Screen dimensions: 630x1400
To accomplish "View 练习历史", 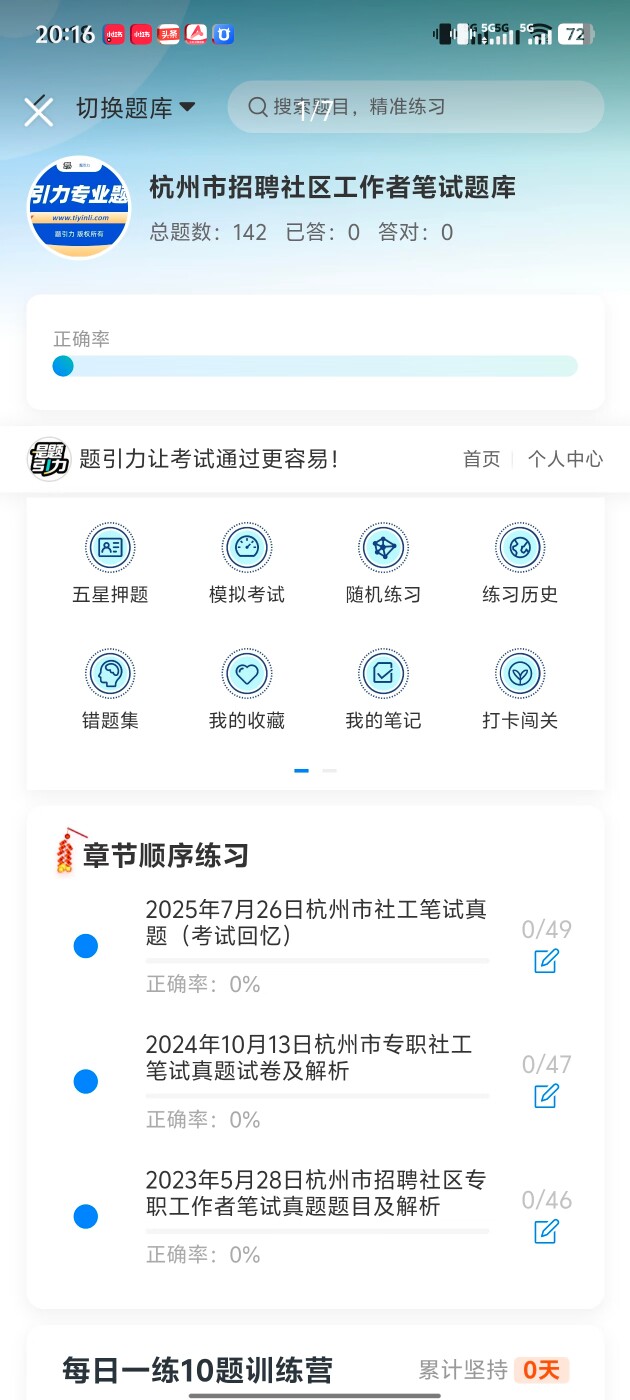I will (520, 564).
